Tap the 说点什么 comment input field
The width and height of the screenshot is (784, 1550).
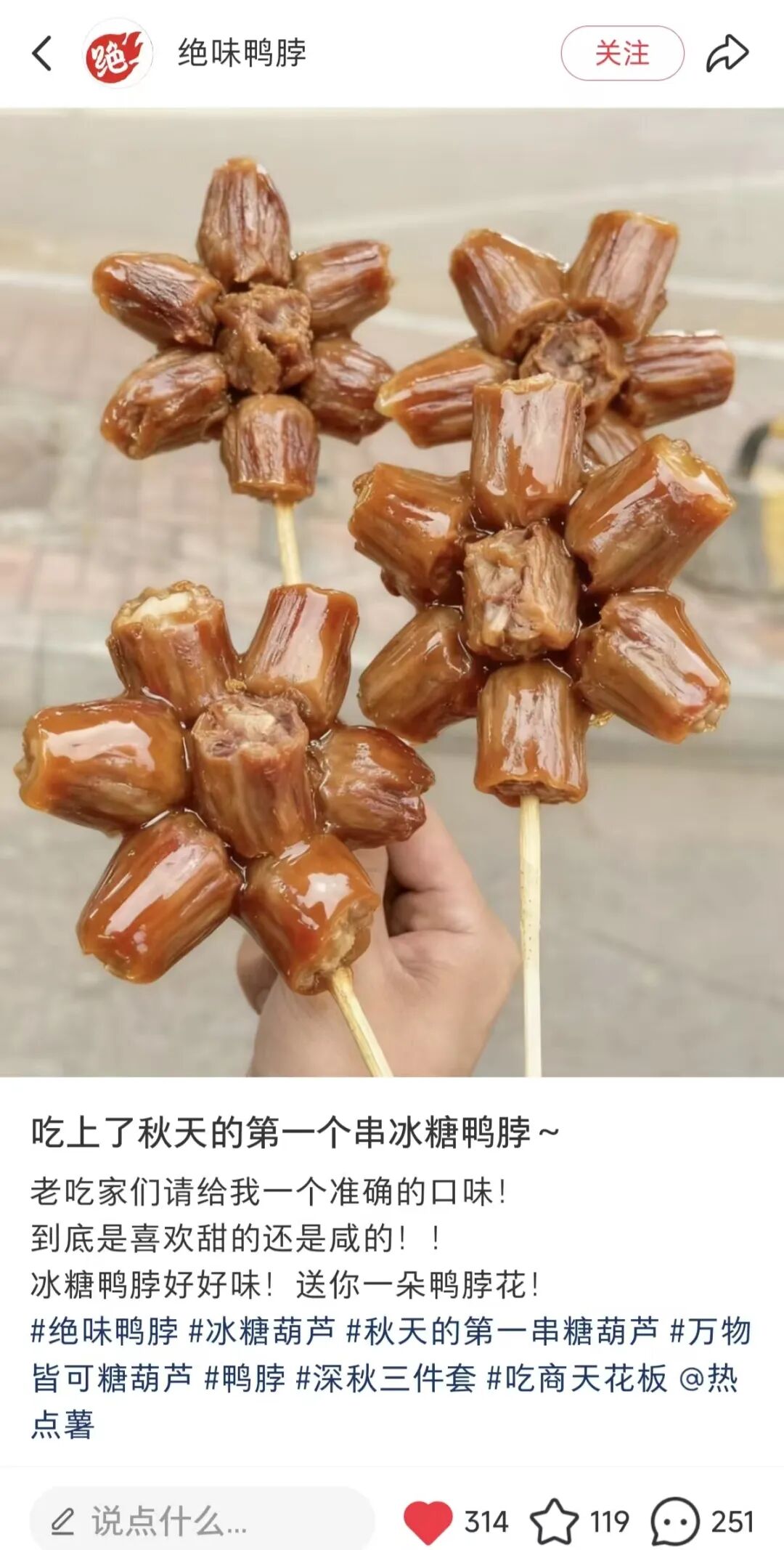click(x=202, y=1520)
